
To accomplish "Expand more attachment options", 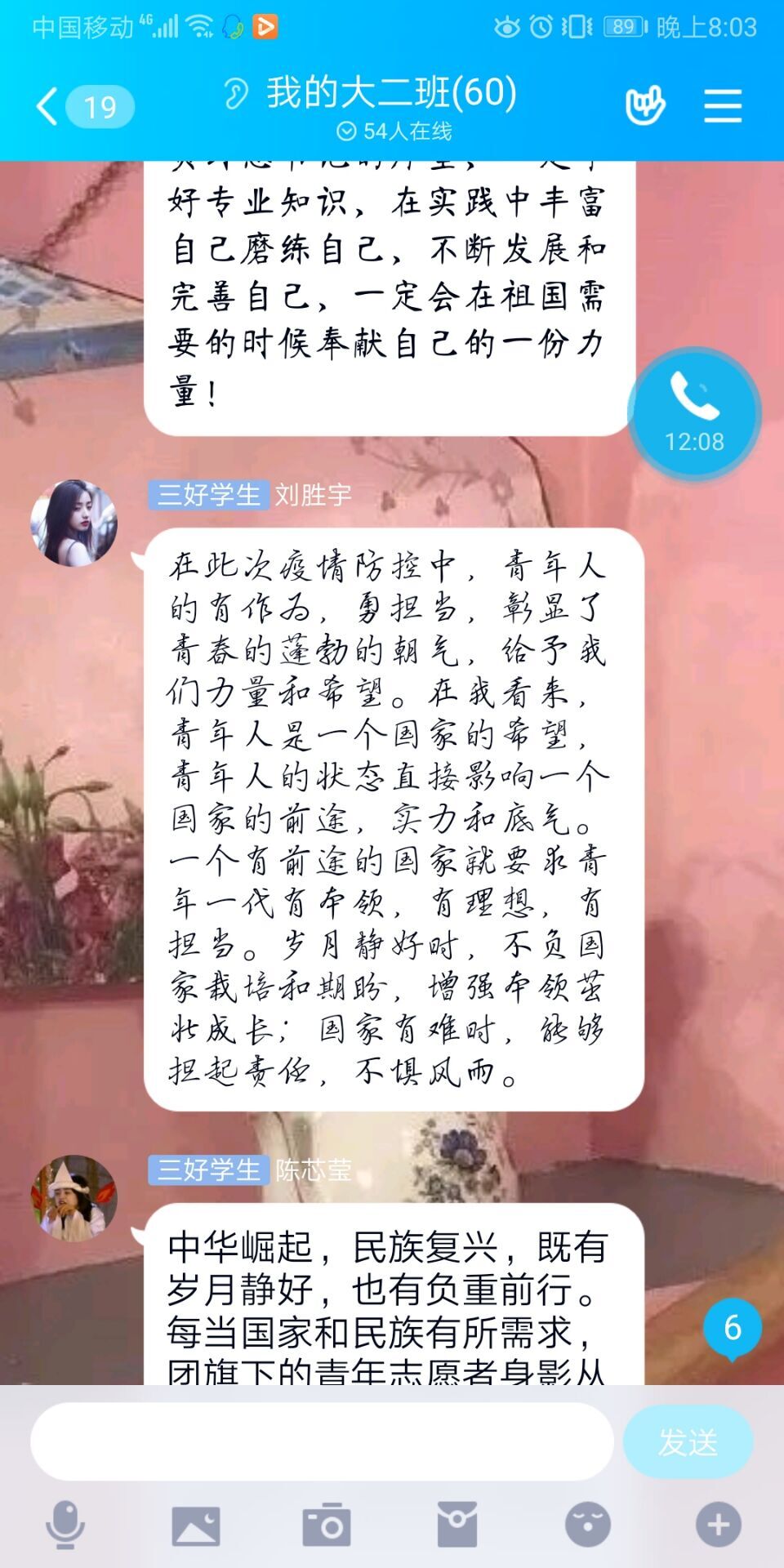I will tap(719, 1525).
